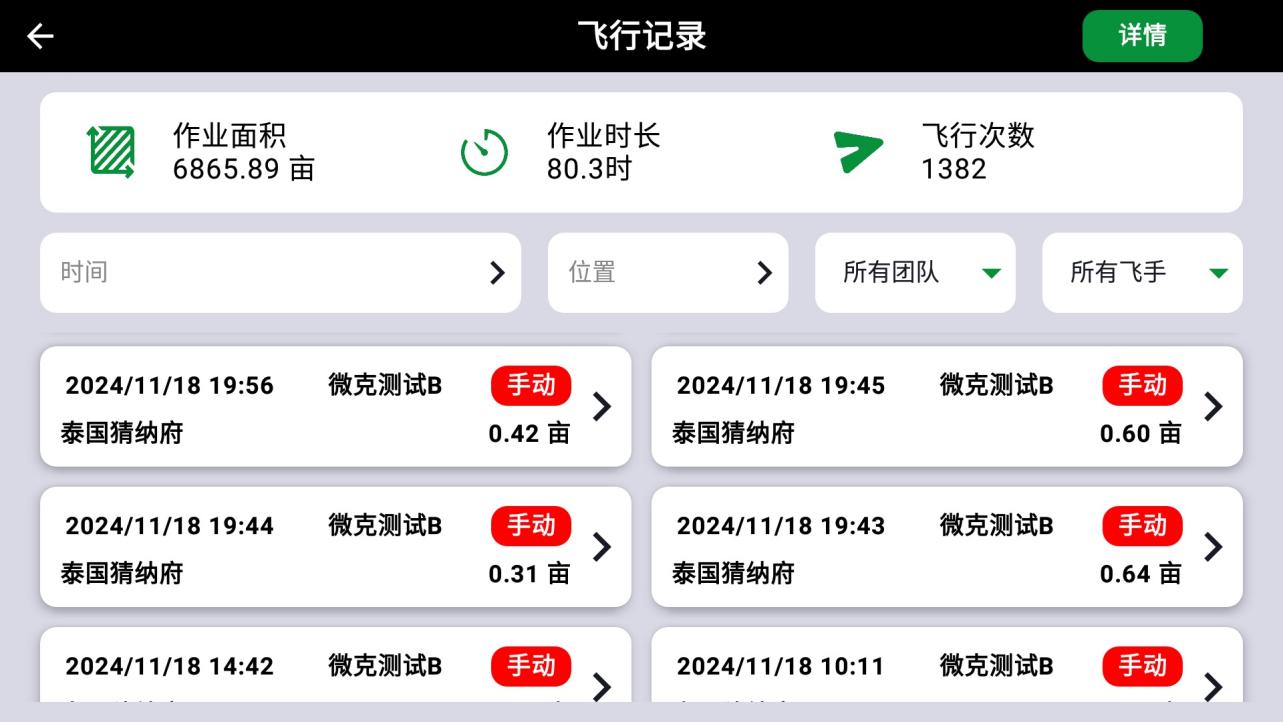Open the flight record from 19:56

click(335, 407)
